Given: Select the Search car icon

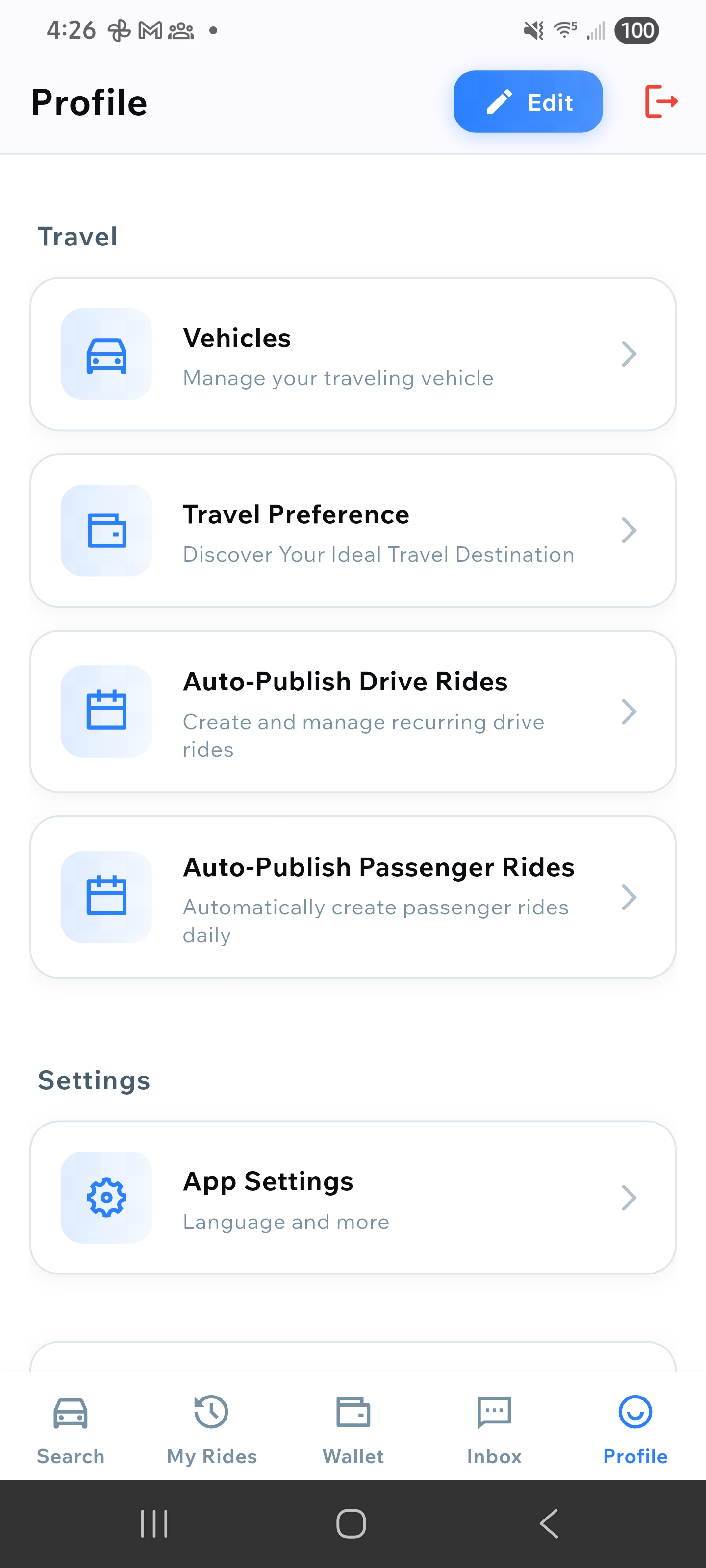Looking at the screenshot, I should click(x=70, y=1413).
